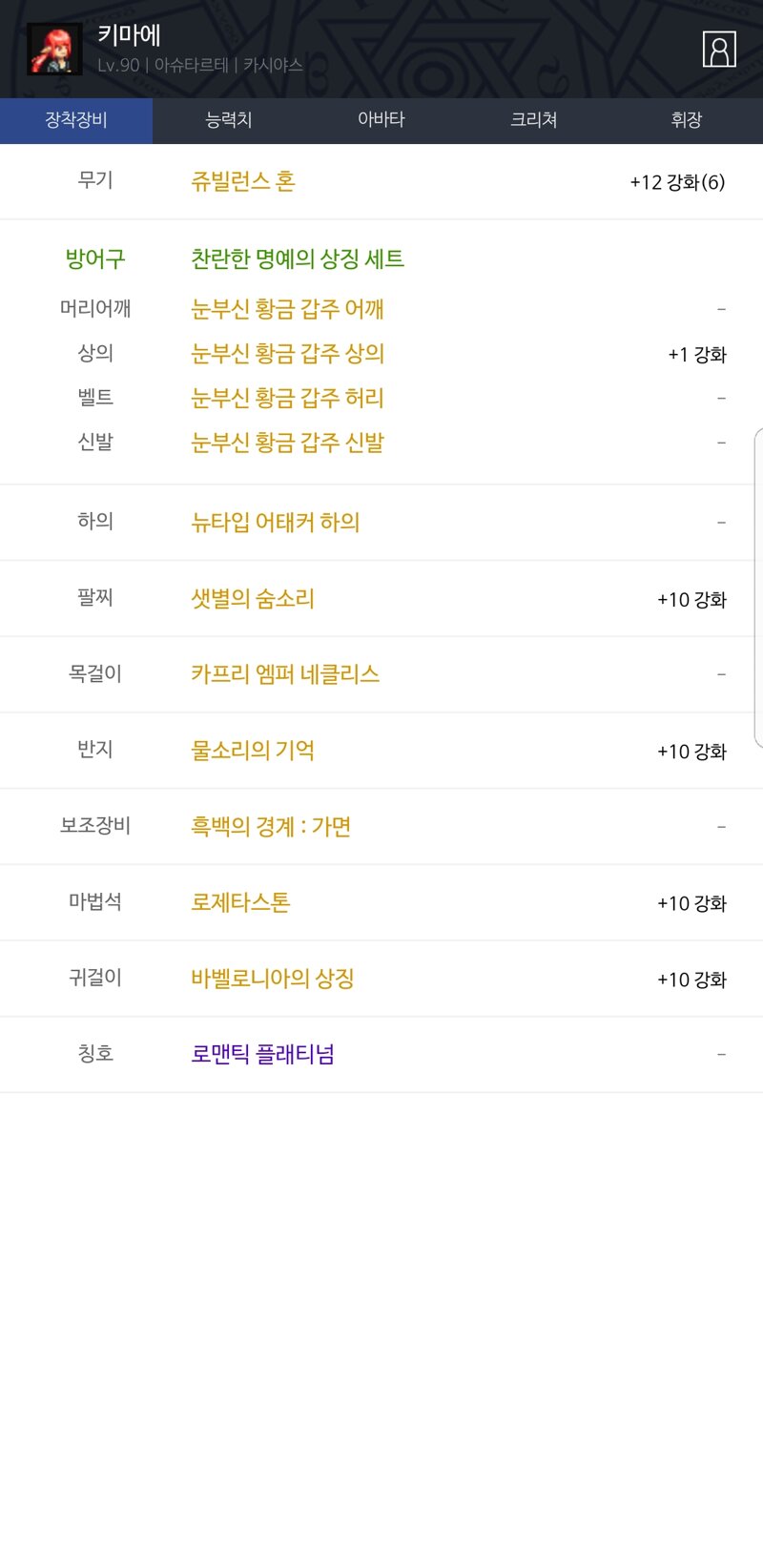View magic stone 로제타스톤
The width and height of the screenshot is (763, 1568).
click(240, 902)
